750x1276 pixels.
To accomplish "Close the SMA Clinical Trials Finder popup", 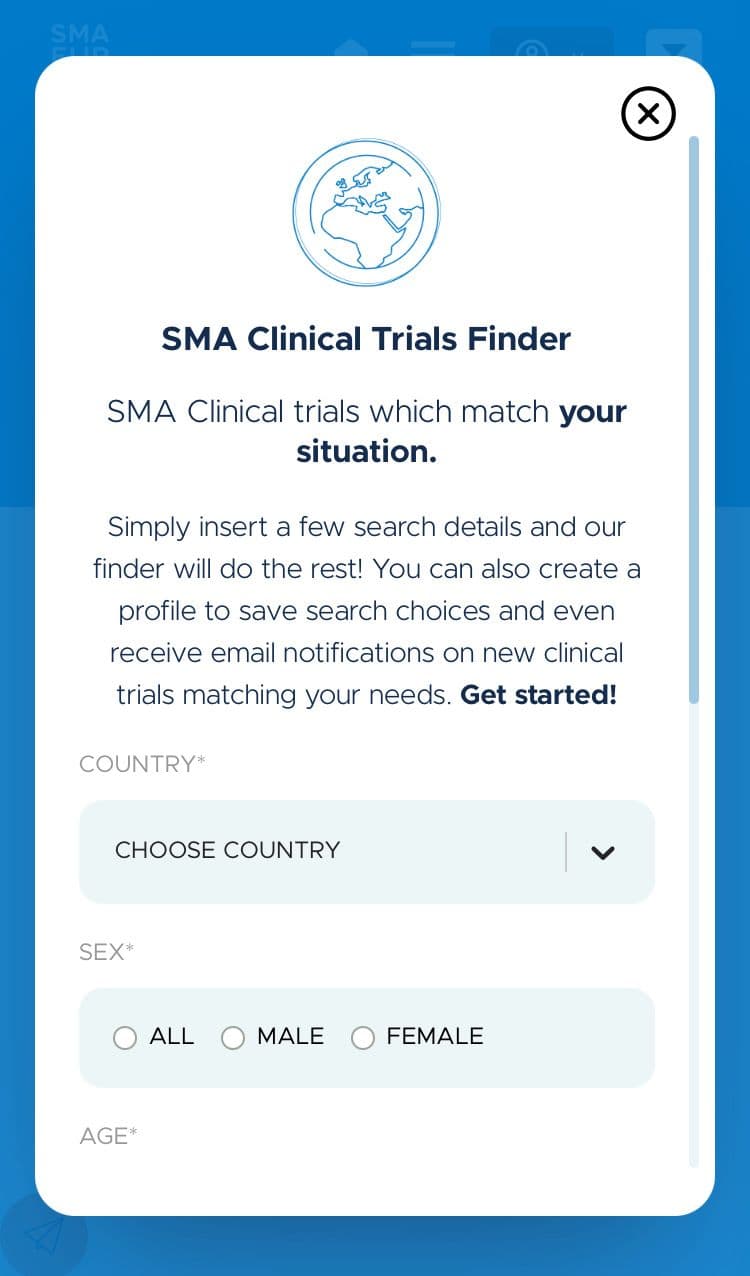I will [x=648, y=114].
